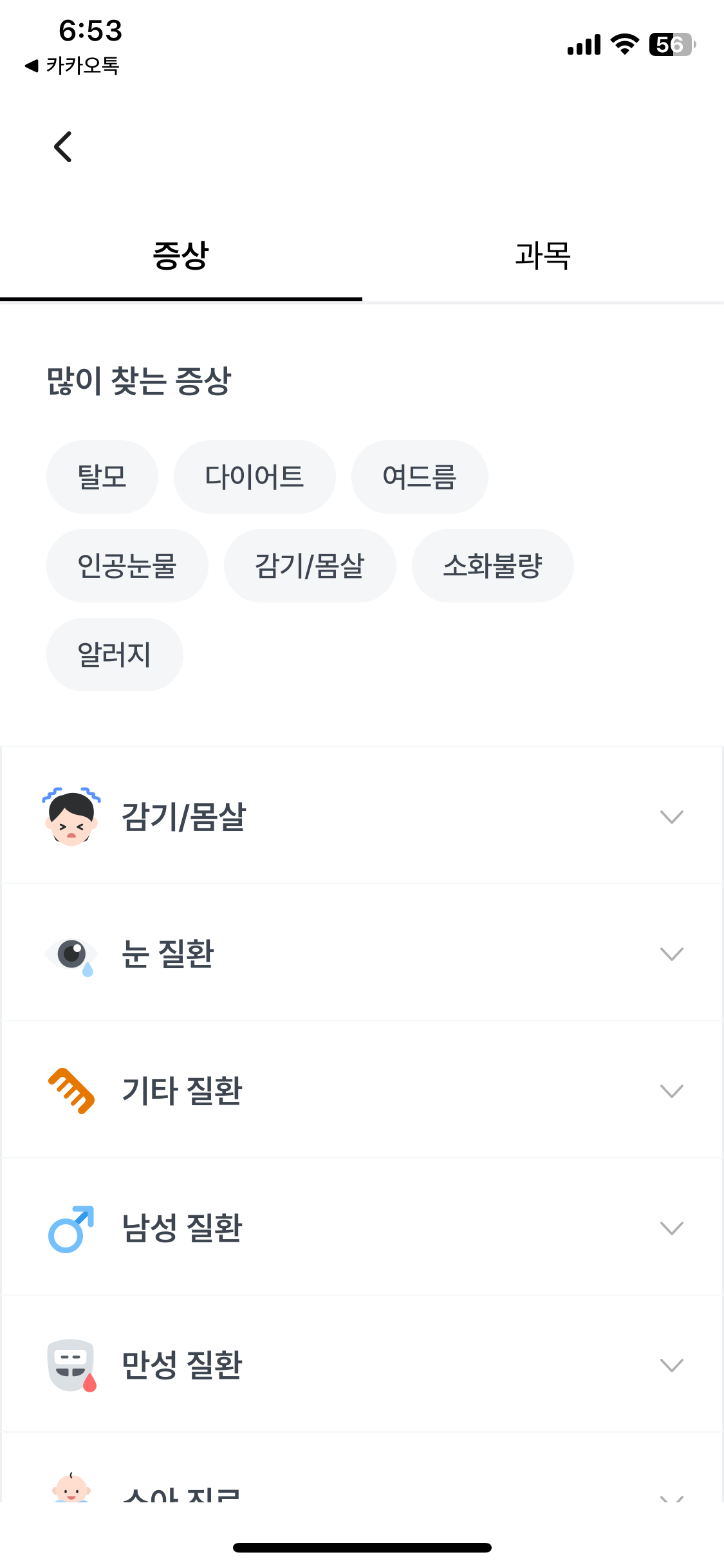Image resolution: width=724 pixels, height=1568 pixels.
Task: Open the 남성 질환 dropdown arrow
Action: (x=671, y=1227)
